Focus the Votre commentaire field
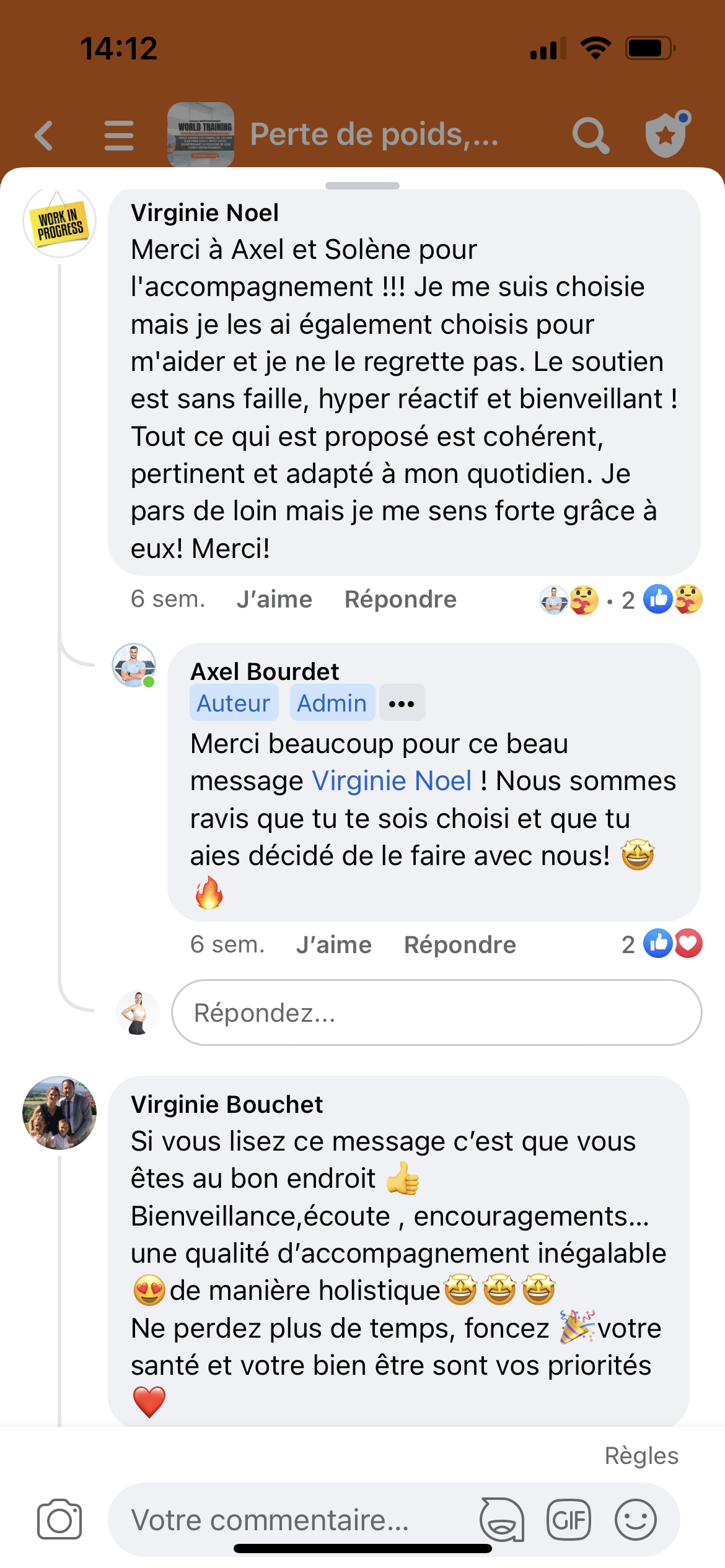Viewport: 725px width, 1568px height. 291,1520
